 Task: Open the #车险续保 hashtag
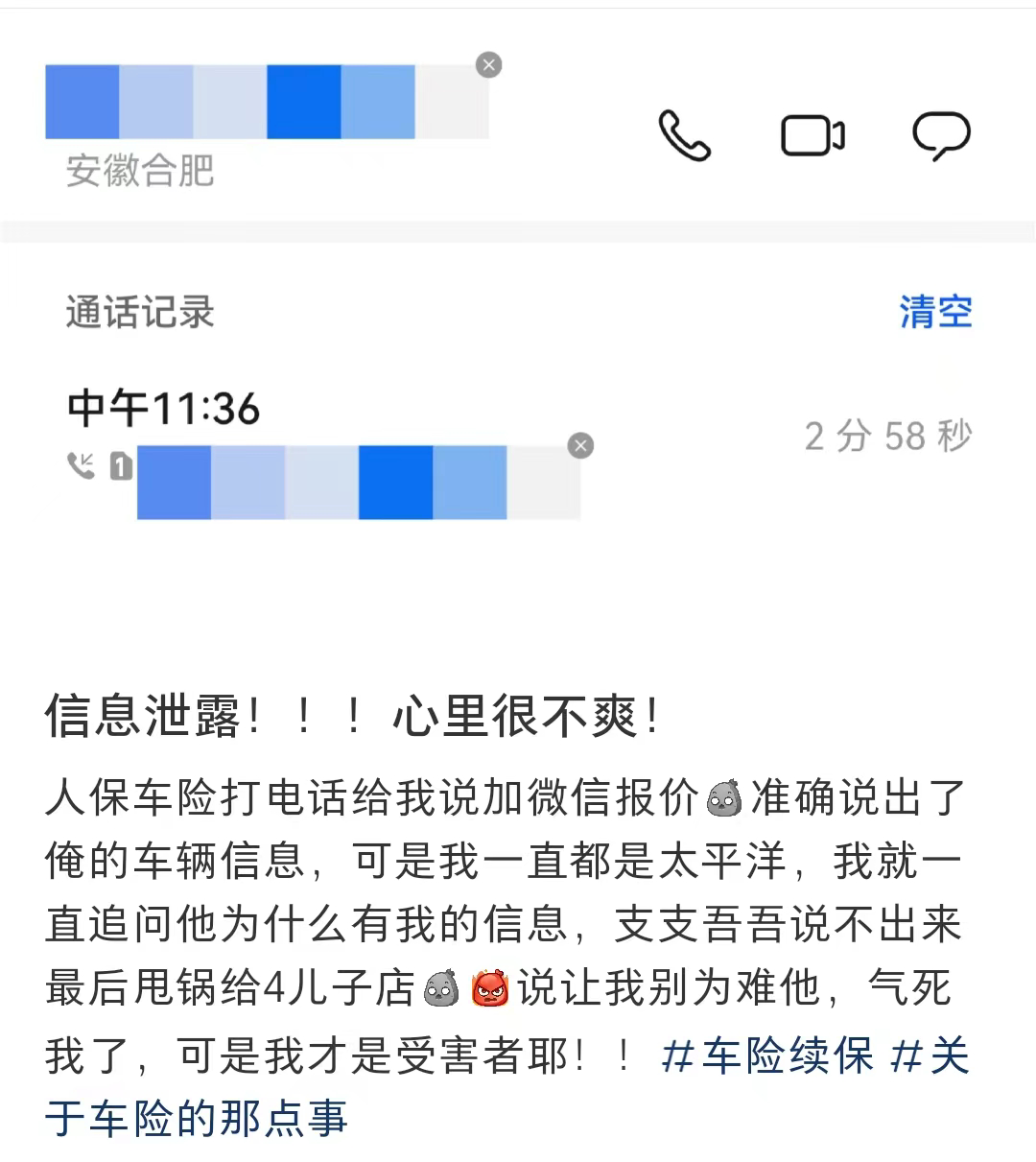767,1055
